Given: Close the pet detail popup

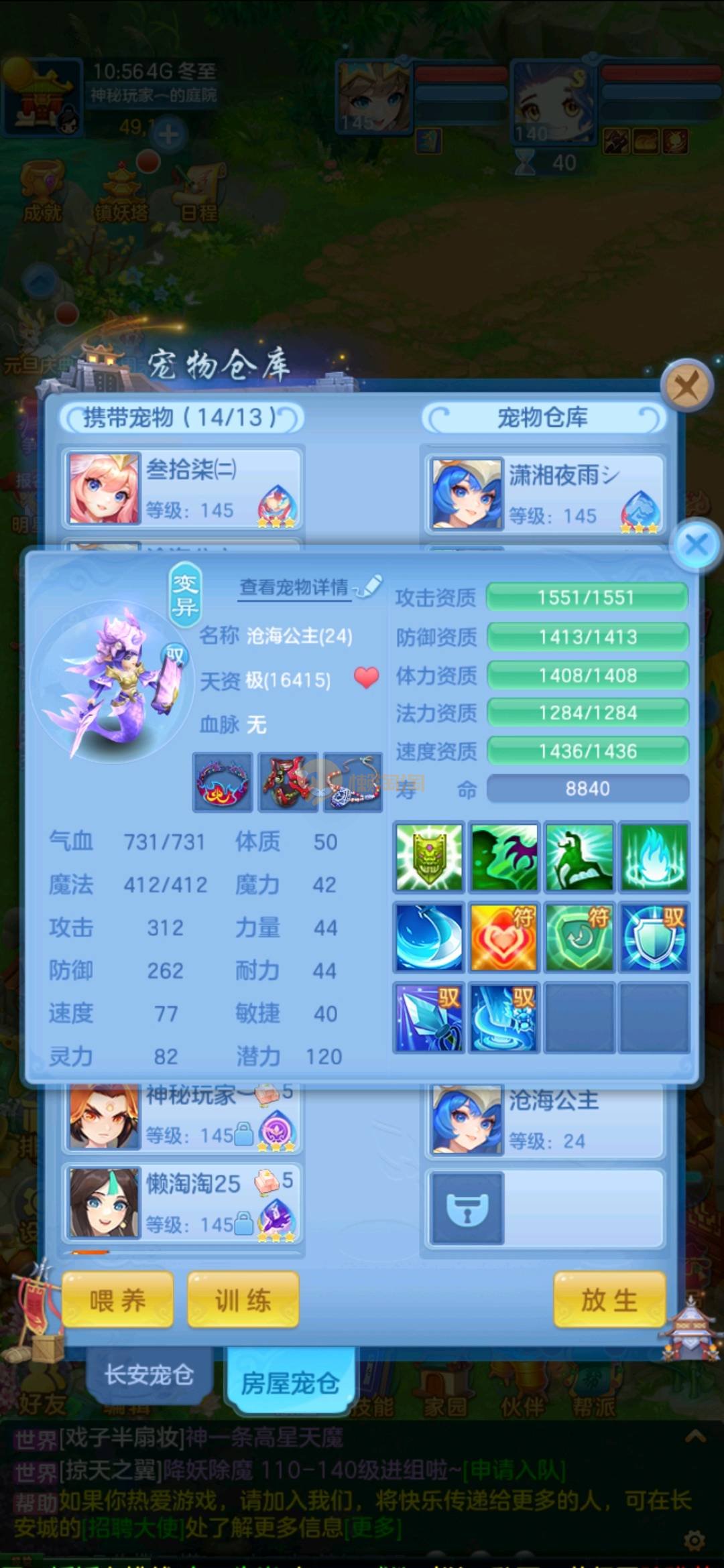Looking at the screenshot, I should pyautogui.click(x=697, y=545).
